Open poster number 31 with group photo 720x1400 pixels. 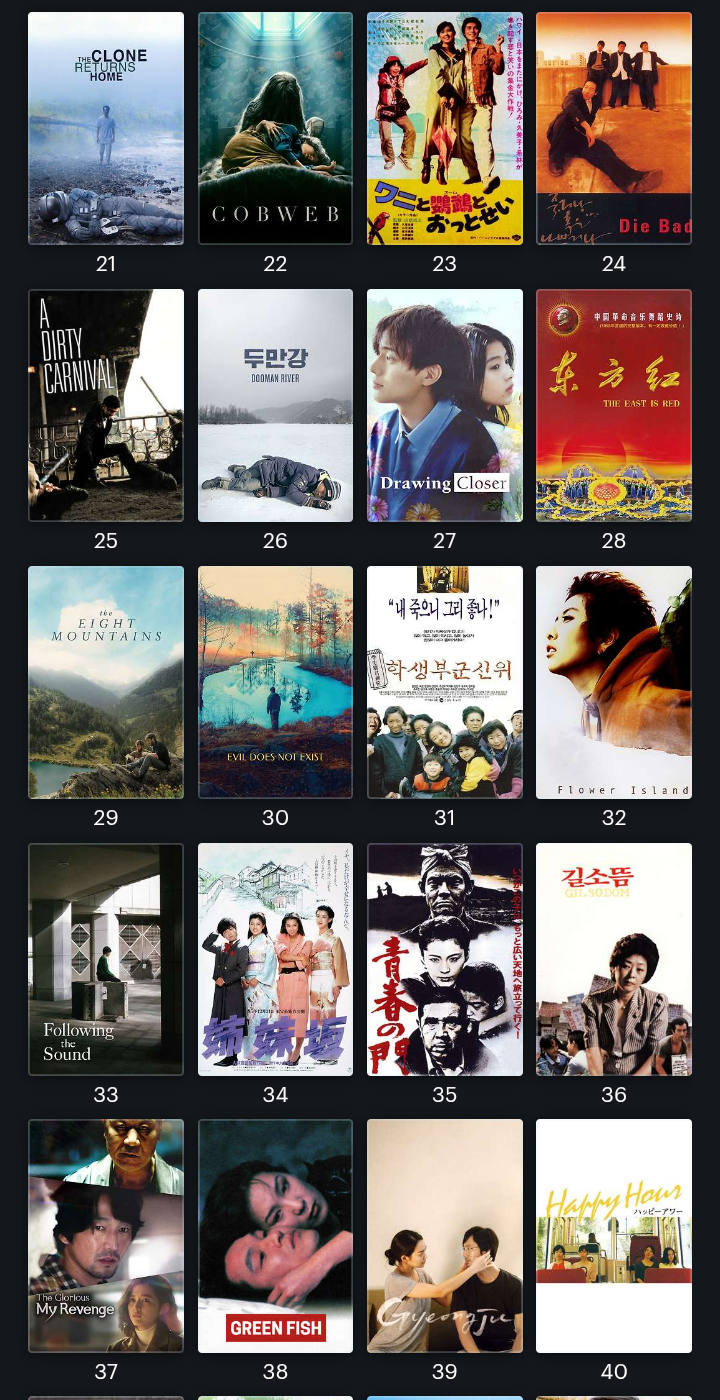pyautogui.click(x=445, y=682)
